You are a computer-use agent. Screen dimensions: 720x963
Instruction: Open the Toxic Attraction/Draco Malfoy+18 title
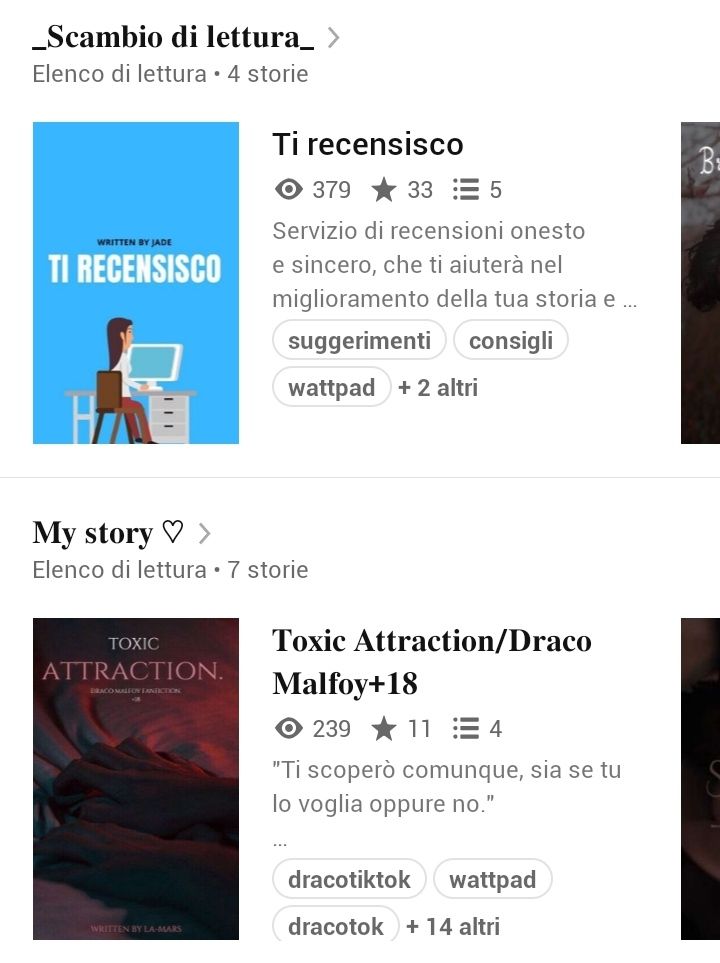pyautogui.click(x=431, y=662)
